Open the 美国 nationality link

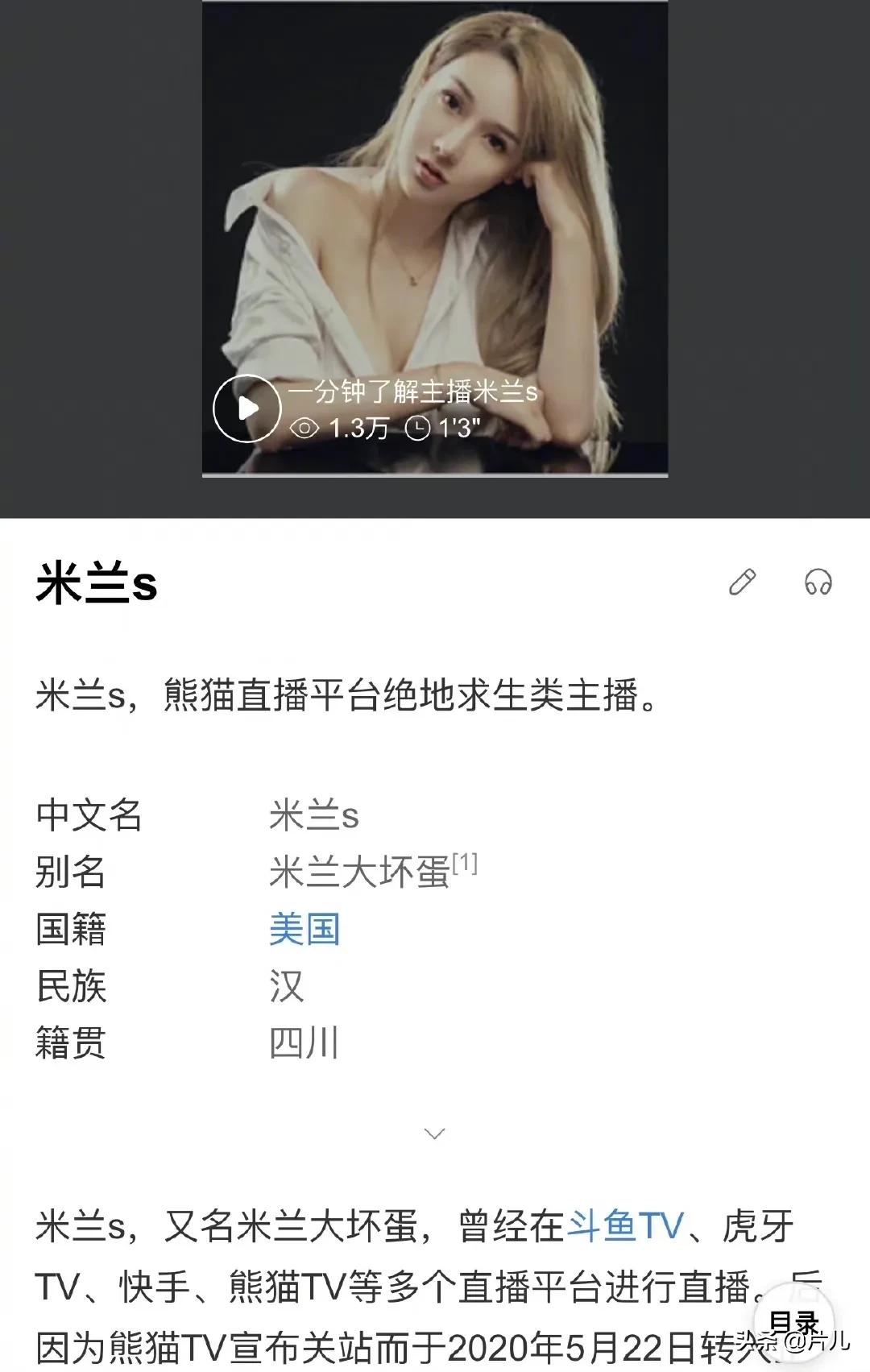(x=305, y=930)
